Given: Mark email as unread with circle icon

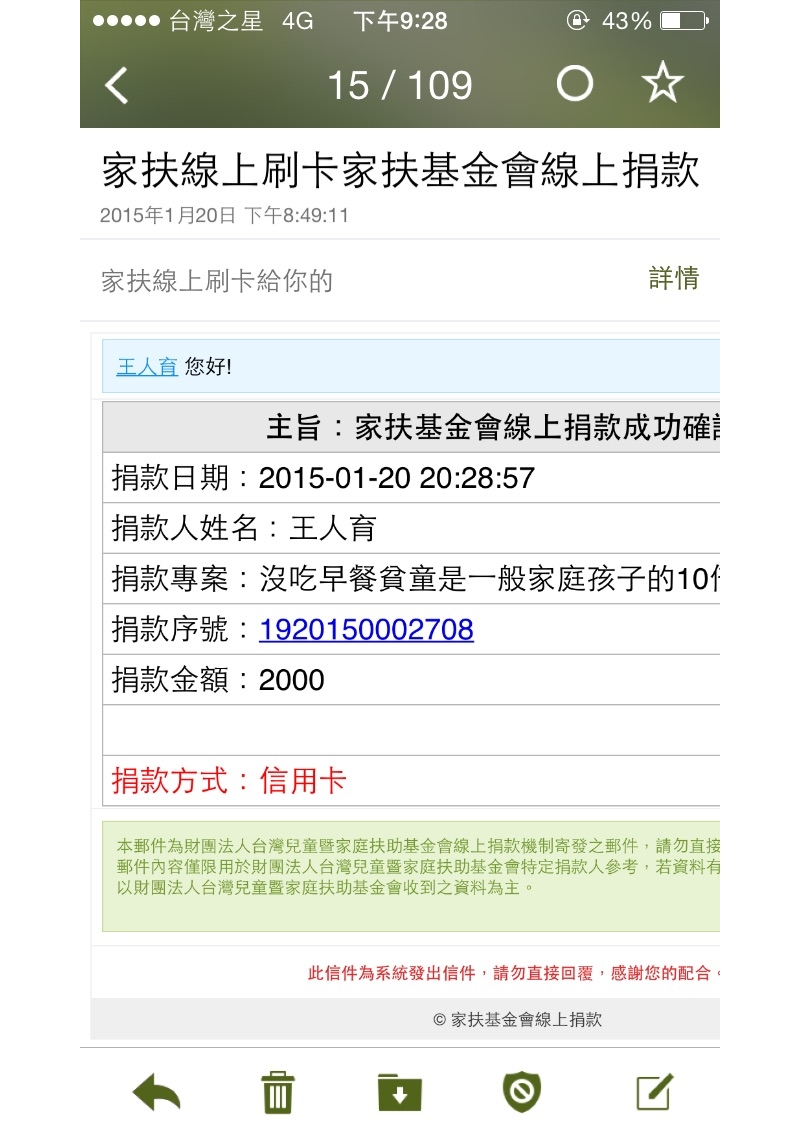Looking at the screenshot, I should (x=574, y=85).
